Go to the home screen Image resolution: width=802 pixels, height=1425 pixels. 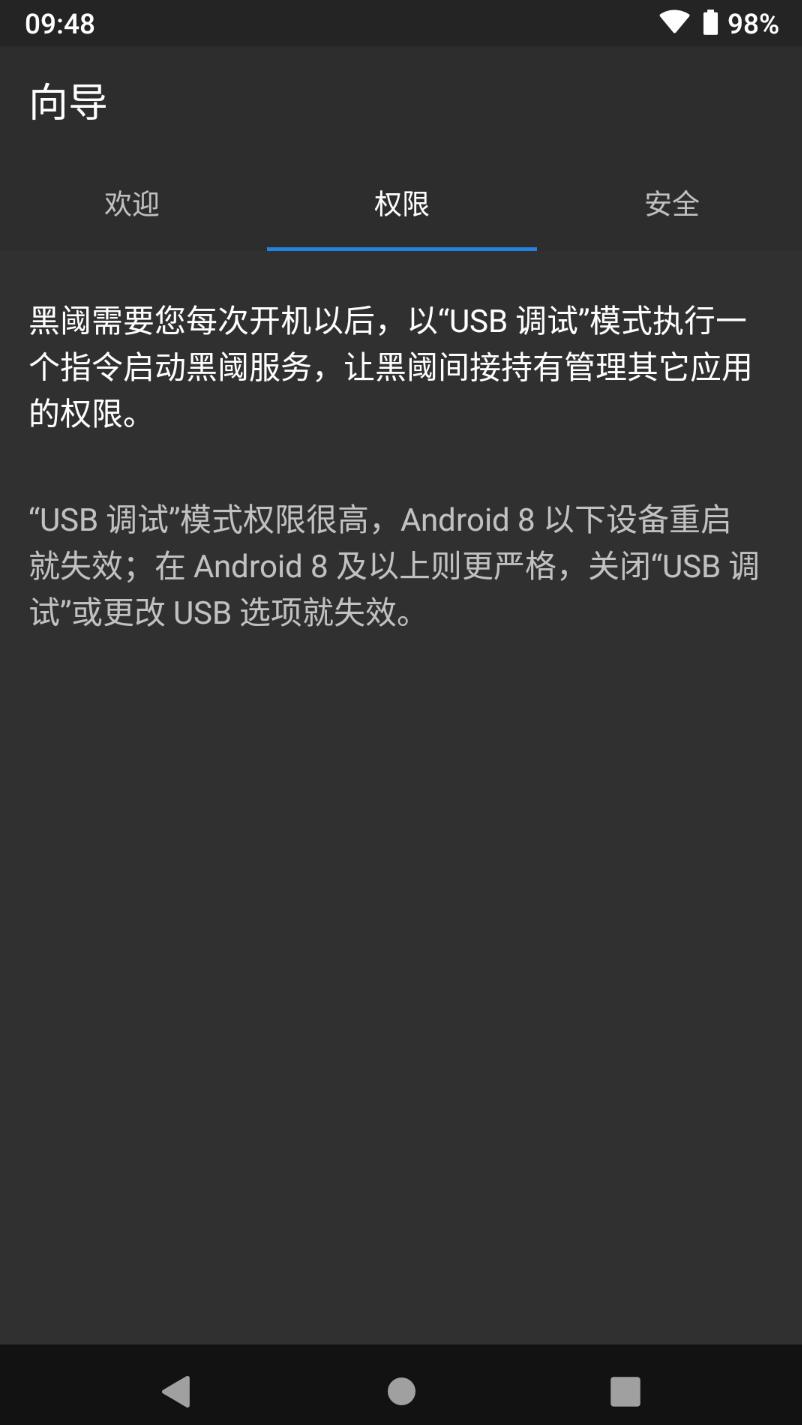coord(401,1390)
